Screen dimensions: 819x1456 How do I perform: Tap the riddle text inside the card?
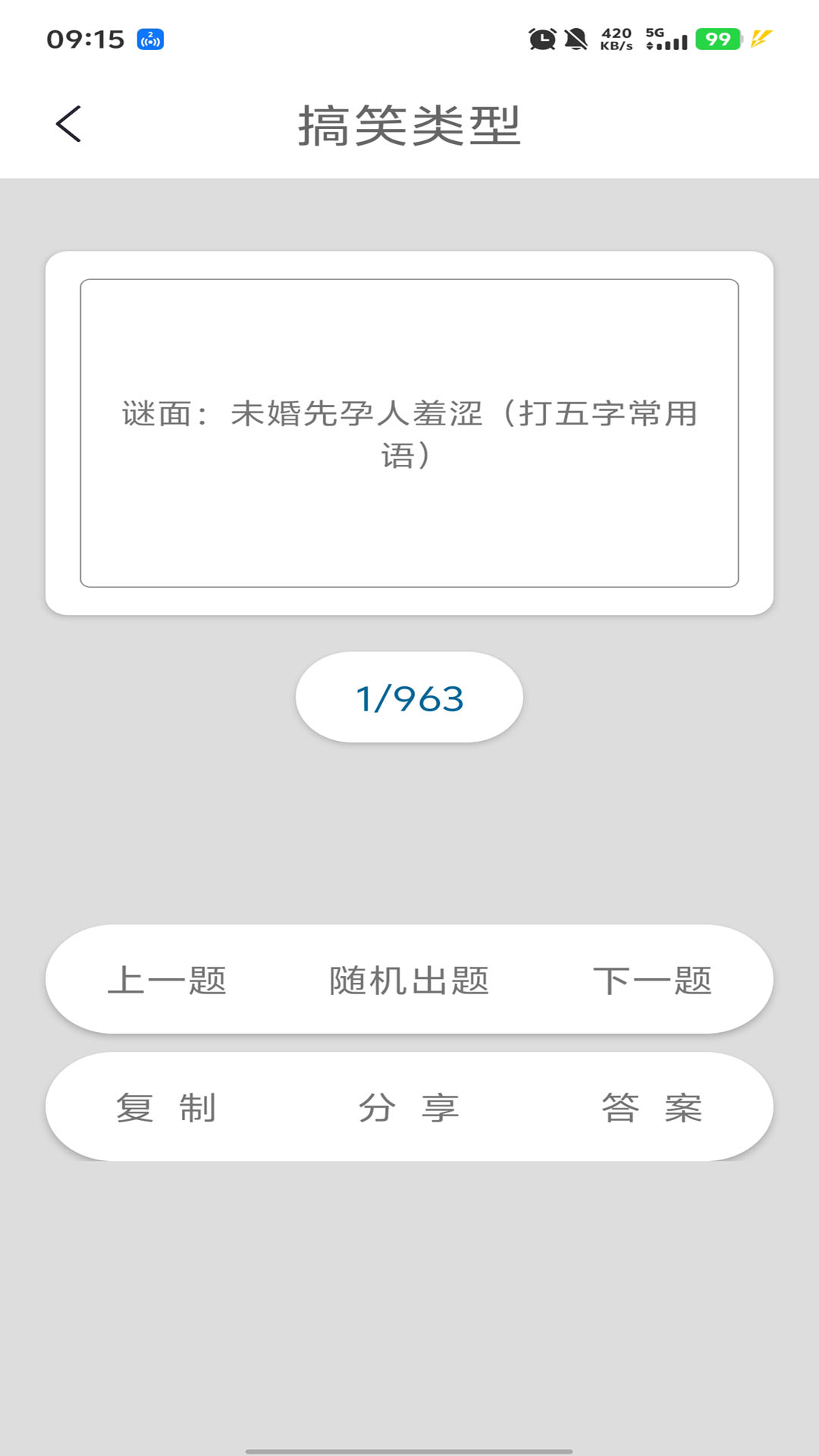[409, 432]
